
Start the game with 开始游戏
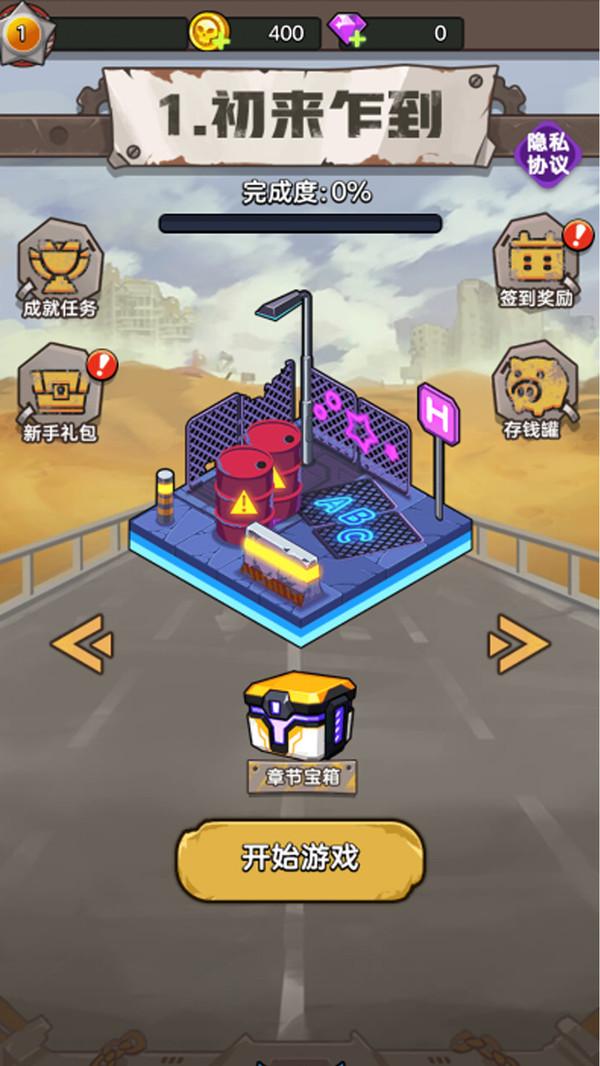pos(300,859)
